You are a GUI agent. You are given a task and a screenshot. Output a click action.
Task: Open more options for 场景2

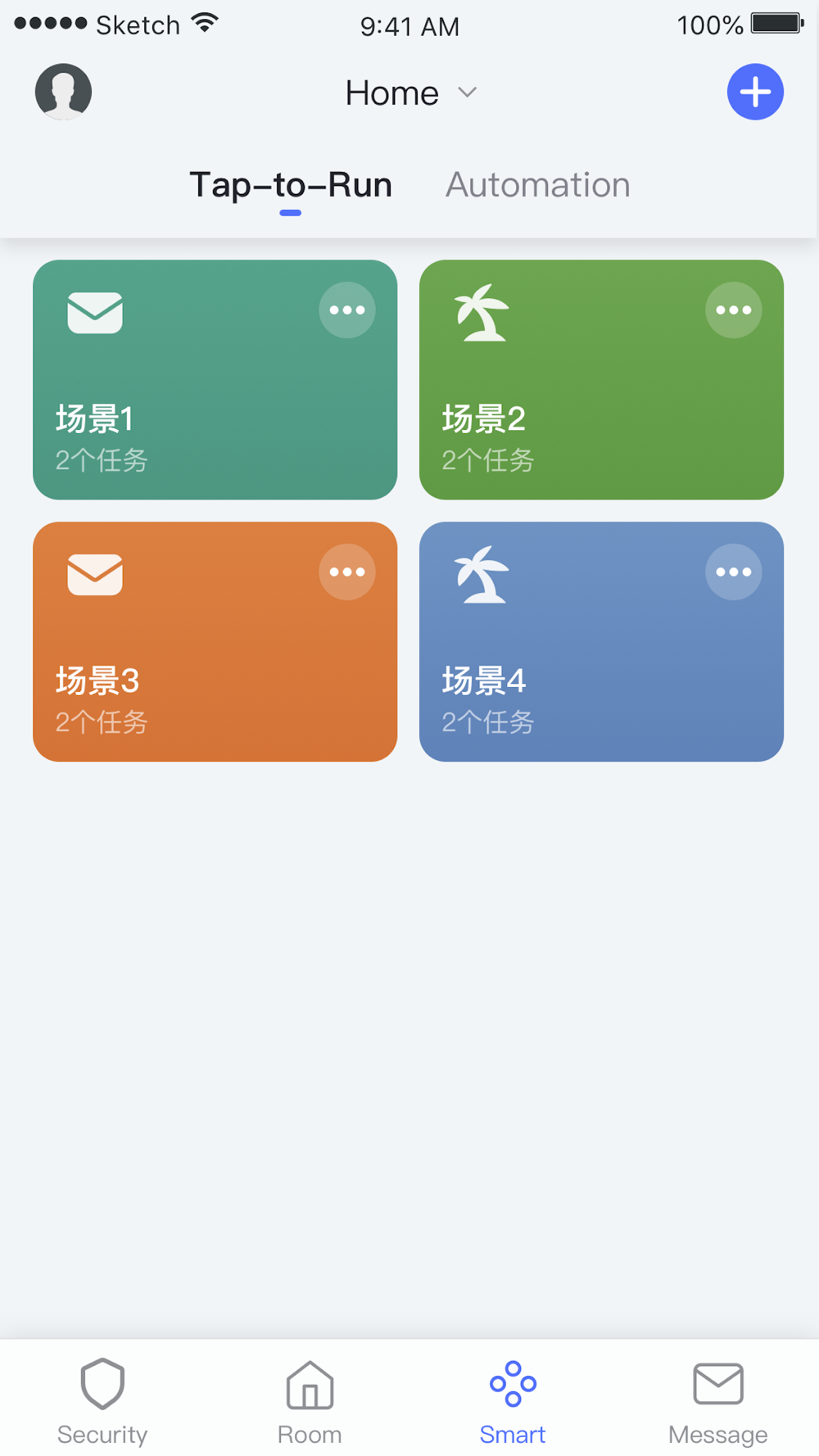pos(734,310)
